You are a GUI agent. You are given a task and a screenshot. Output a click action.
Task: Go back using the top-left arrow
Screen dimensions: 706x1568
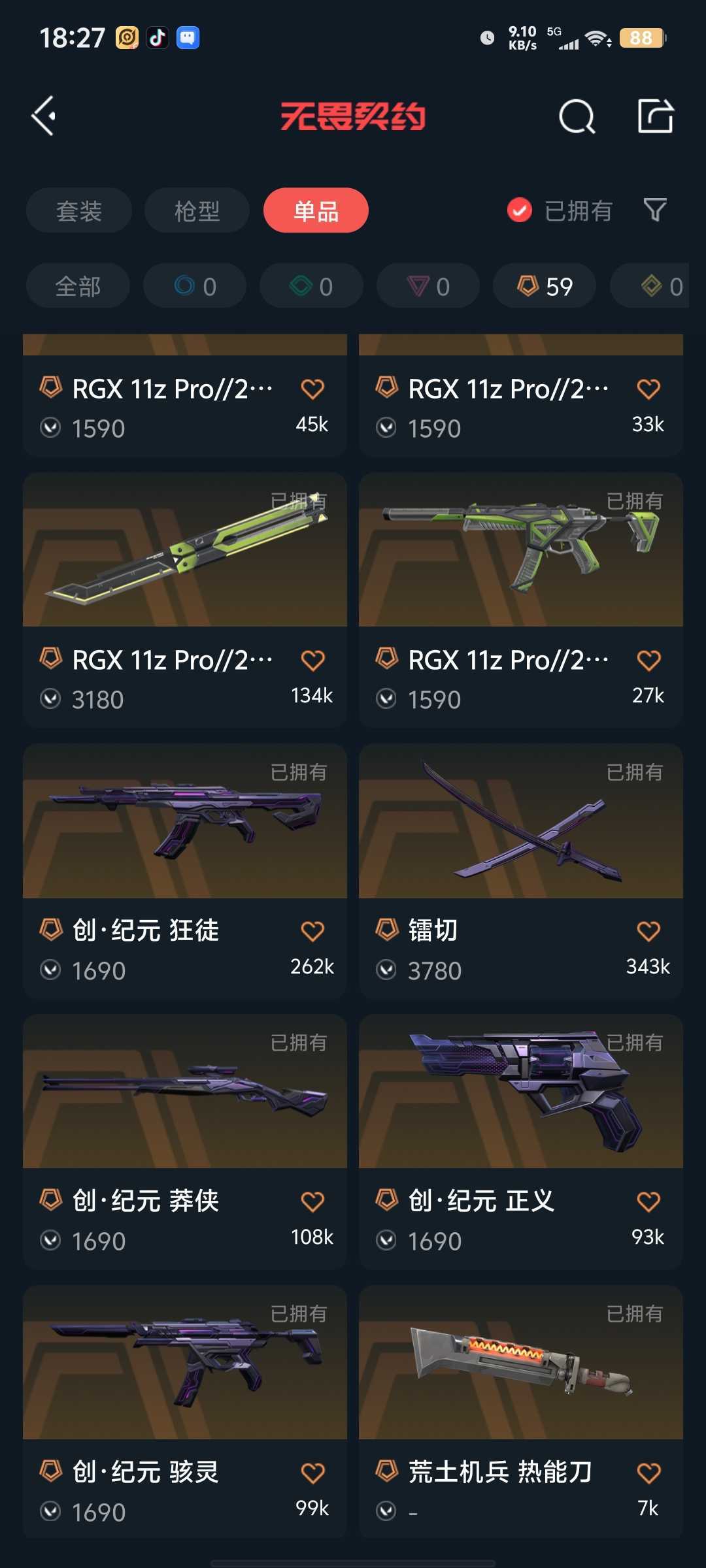(44, 116)
